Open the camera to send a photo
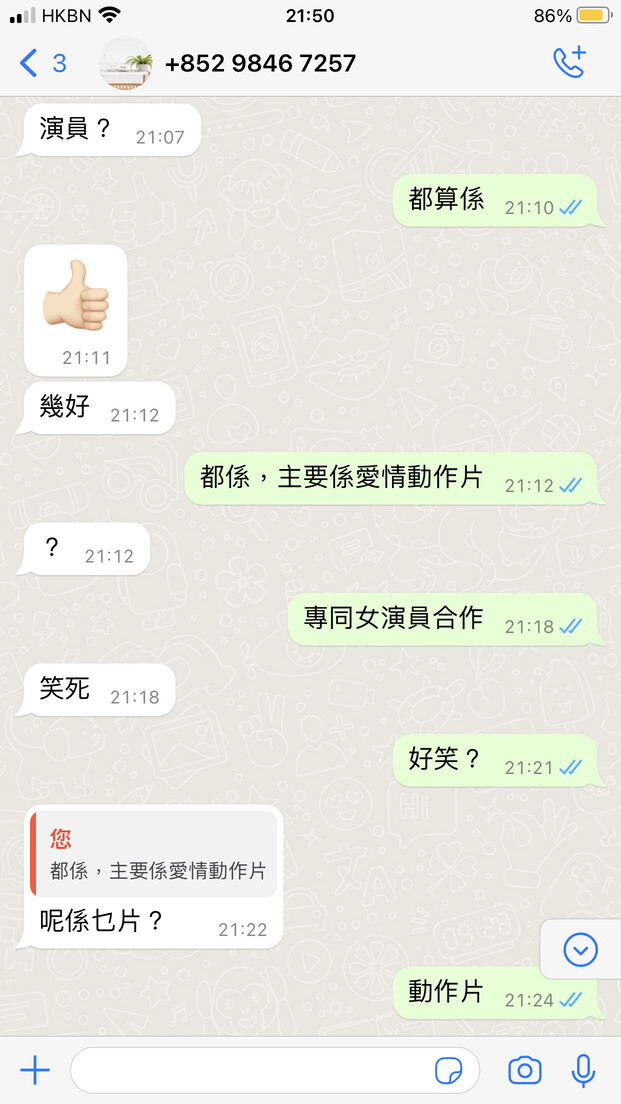Image resolution: width=621 pixels, height=1104 pixels. coord(525,1071)
